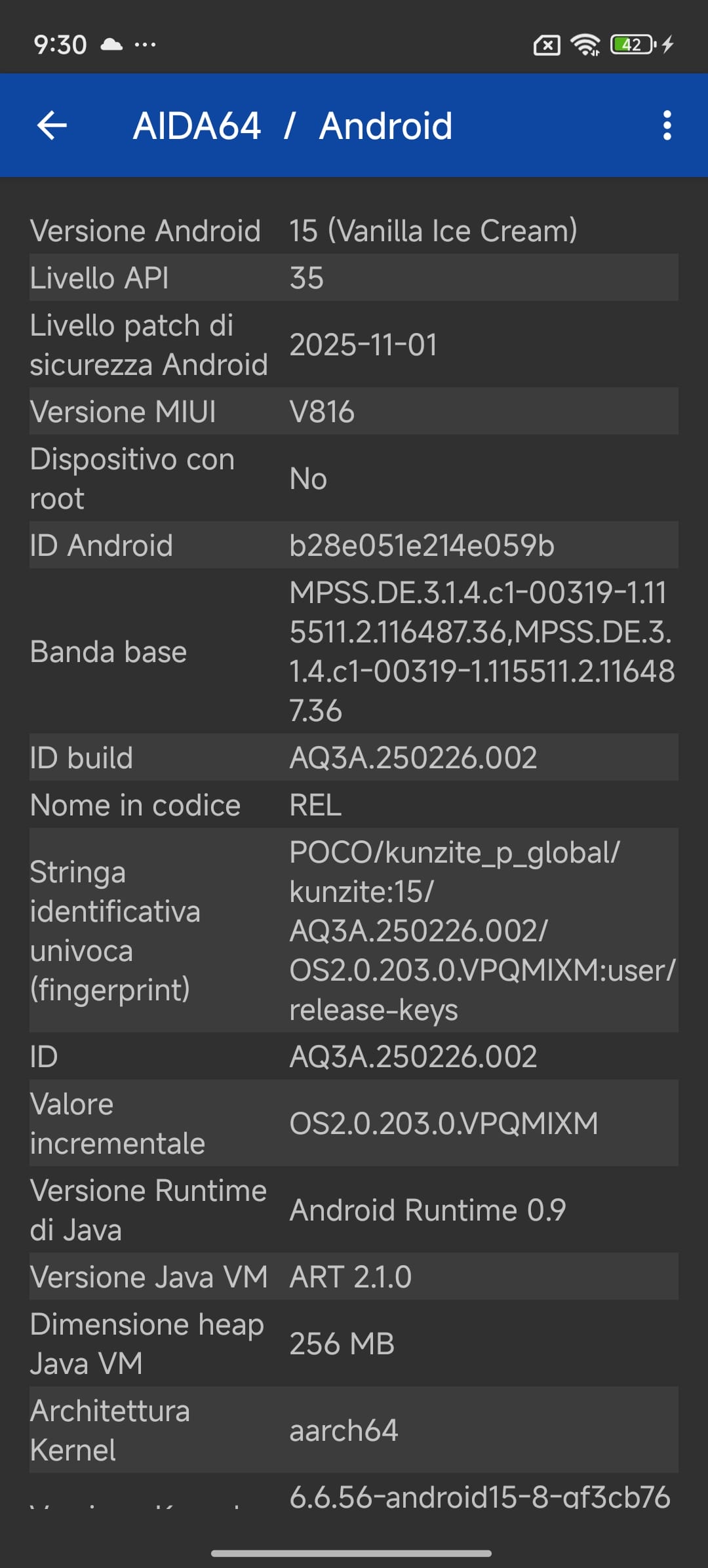Go back to the AIDA64 main menu

52,125
